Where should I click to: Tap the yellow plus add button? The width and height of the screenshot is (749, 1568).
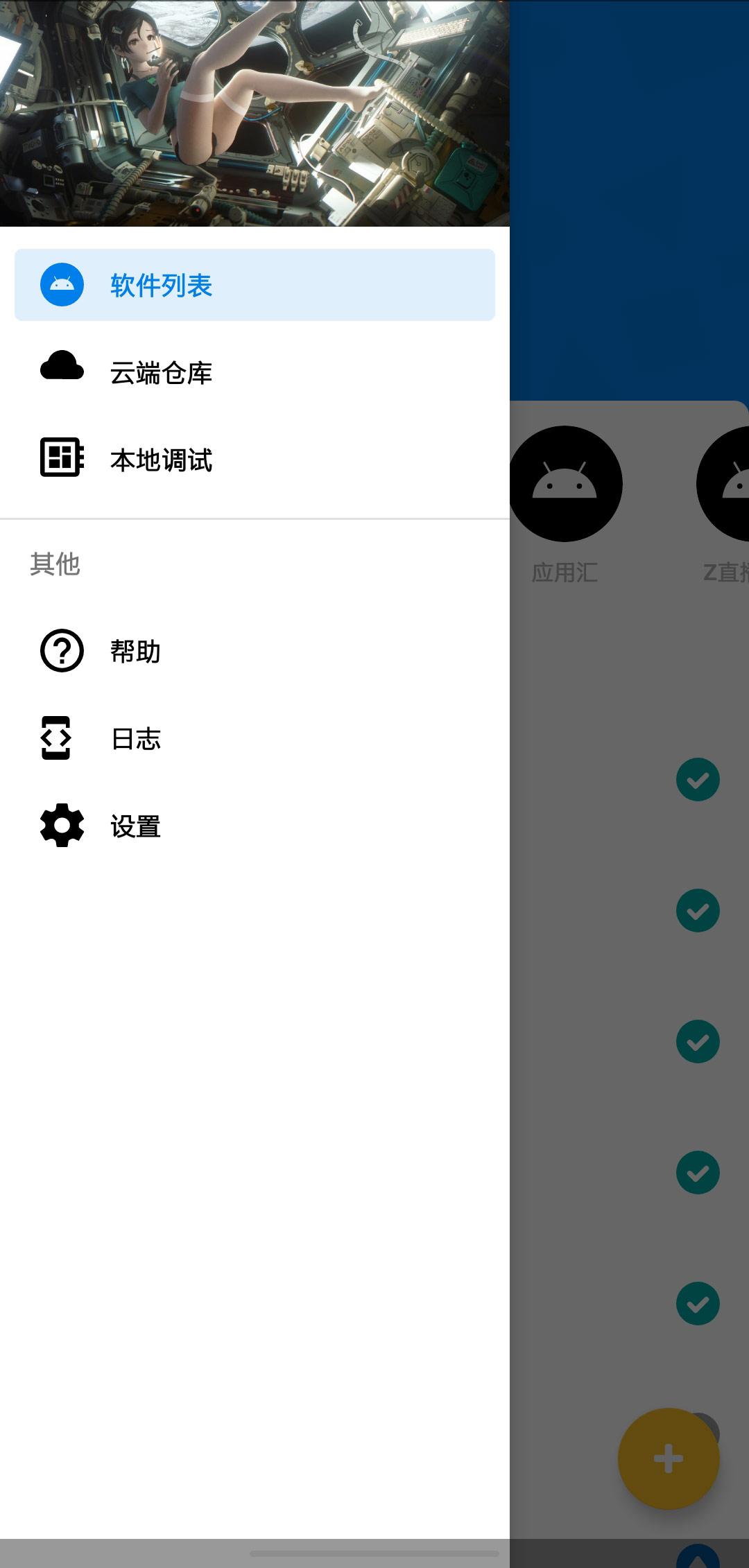coord(668,1458)
